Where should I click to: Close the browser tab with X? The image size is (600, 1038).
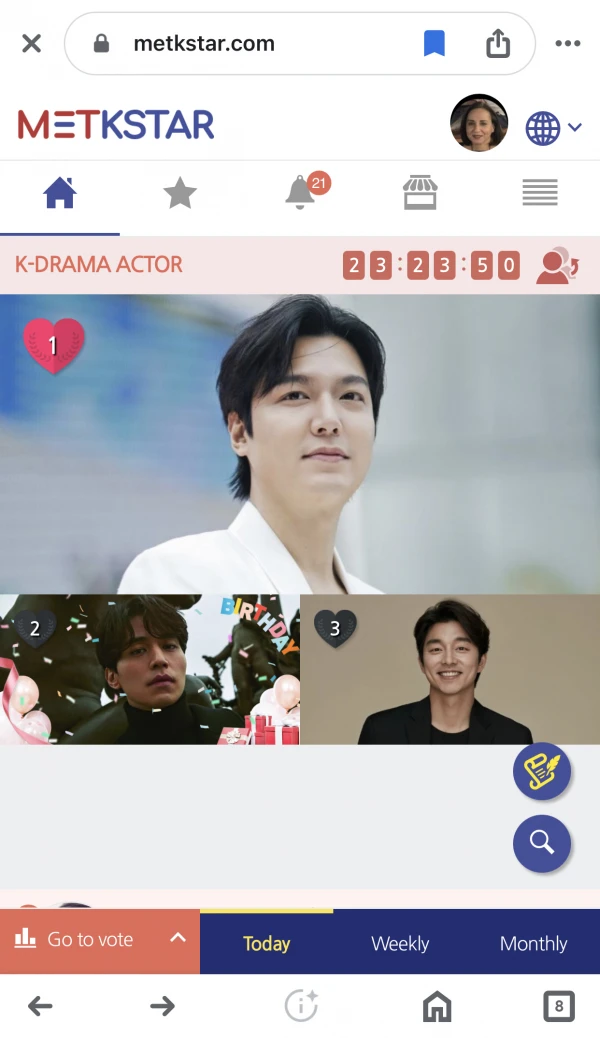click(x=32, y=44)
